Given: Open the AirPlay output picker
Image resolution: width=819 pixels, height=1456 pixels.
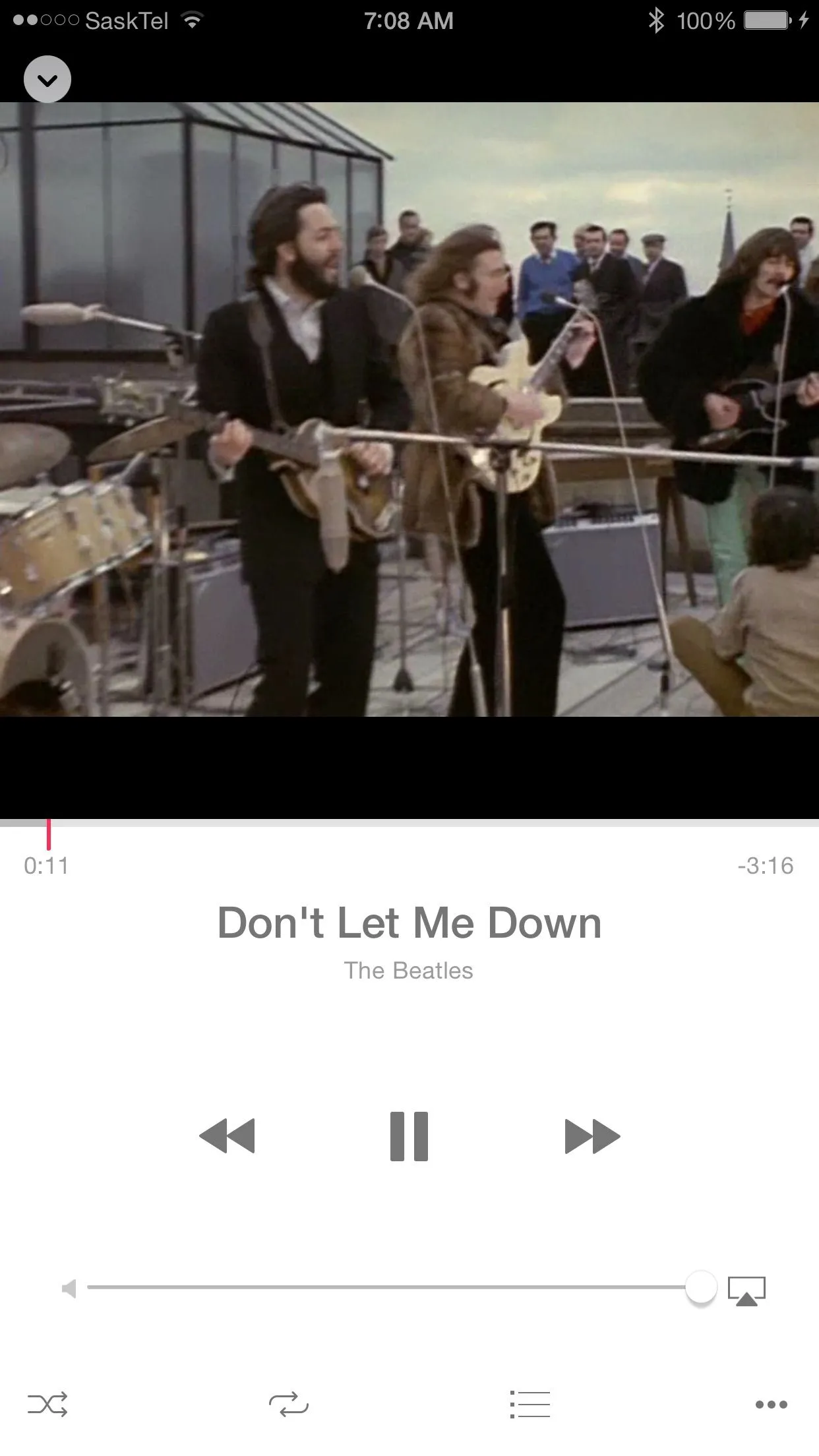Looking at the screenshot, I should pyautogui.click(x=746, y=1290).
